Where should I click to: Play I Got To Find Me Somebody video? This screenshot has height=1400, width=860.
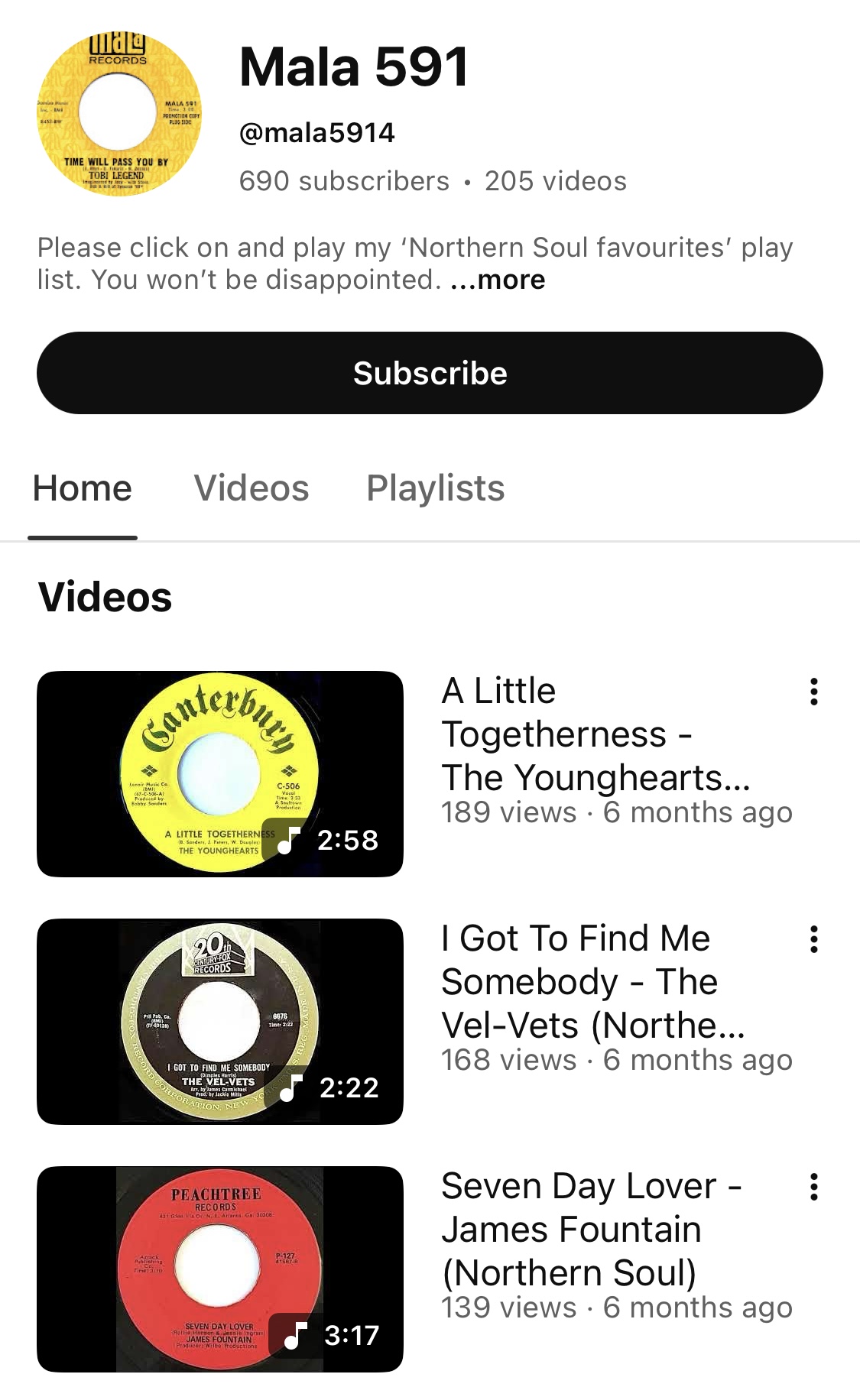pyautogui.click(x=220, y=1021)
